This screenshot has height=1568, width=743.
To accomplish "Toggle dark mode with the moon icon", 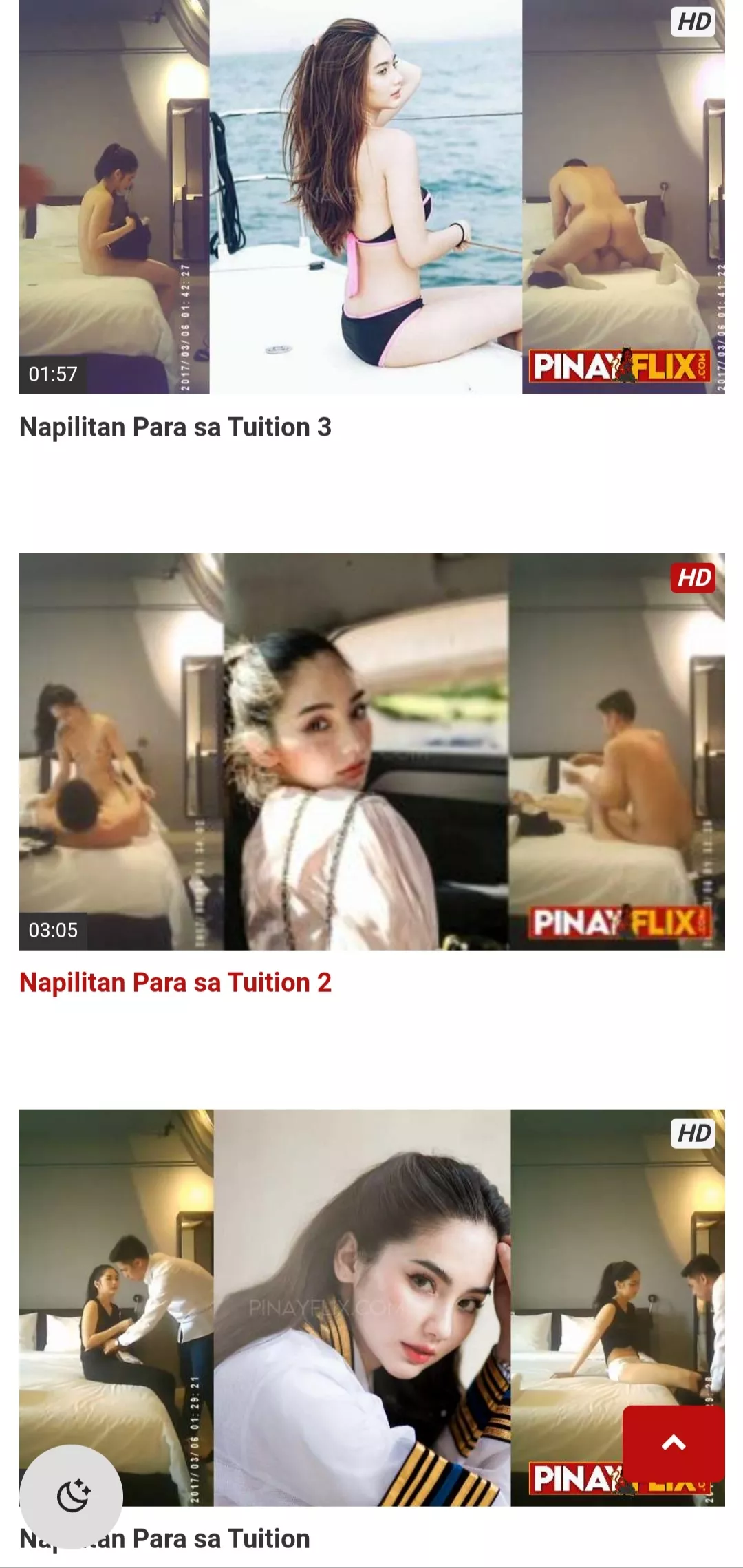I will pyautogui.click(x=72, y=1496).
